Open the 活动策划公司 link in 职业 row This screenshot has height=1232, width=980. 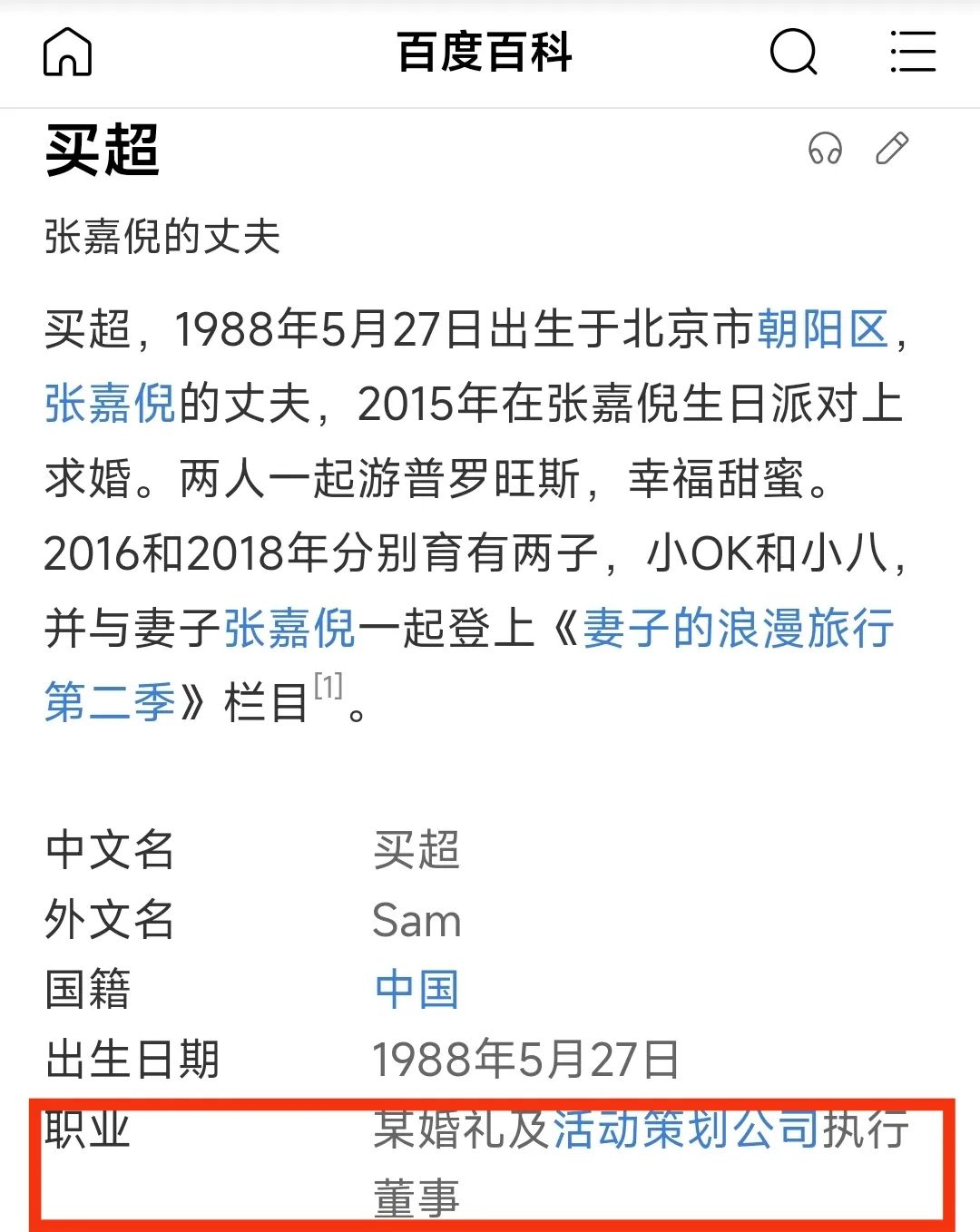pyautogui.click(x=685, y=1129)
